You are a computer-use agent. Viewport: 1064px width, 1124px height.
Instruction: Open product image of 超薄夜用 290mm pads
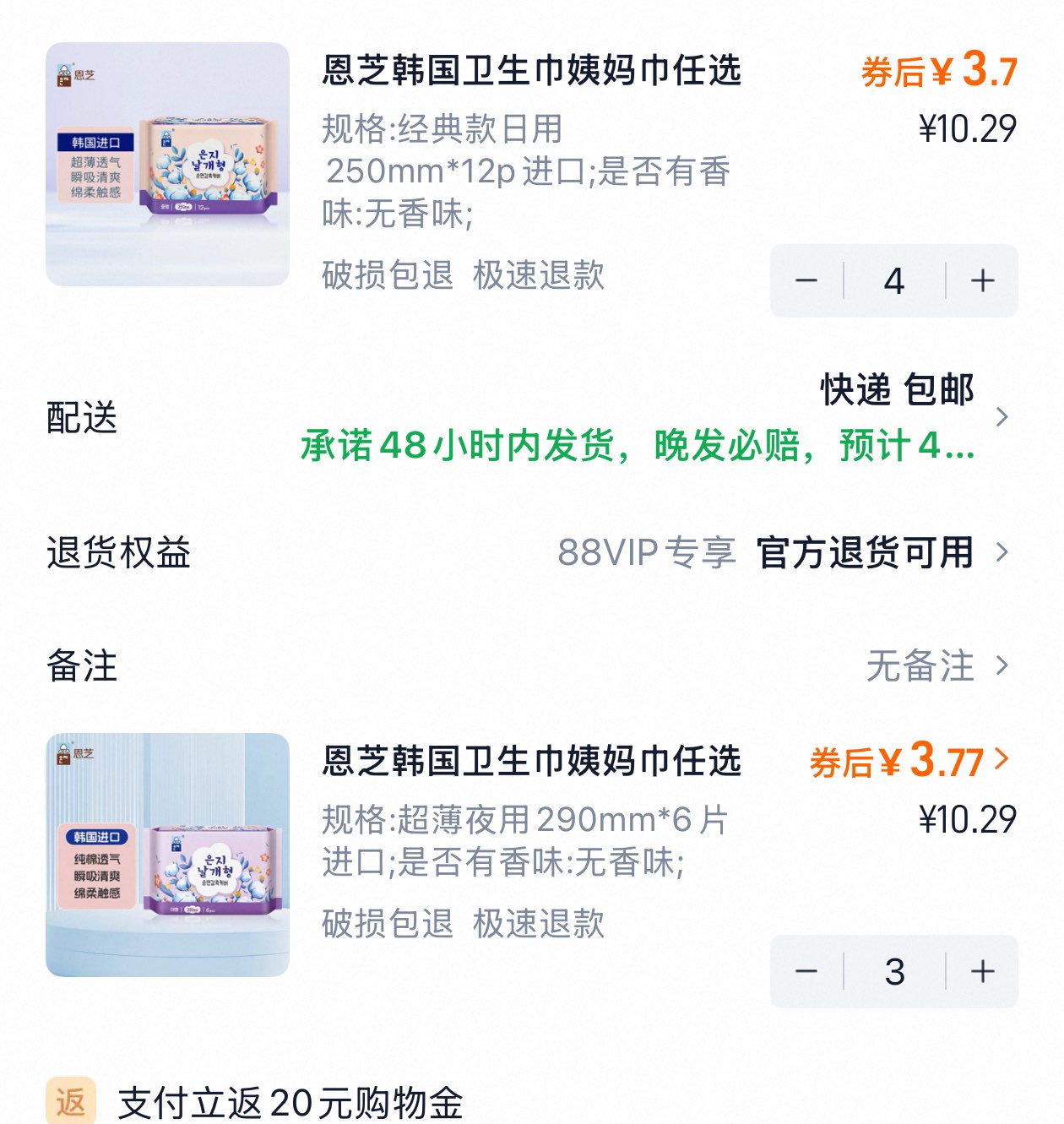[x=167, y=855]
